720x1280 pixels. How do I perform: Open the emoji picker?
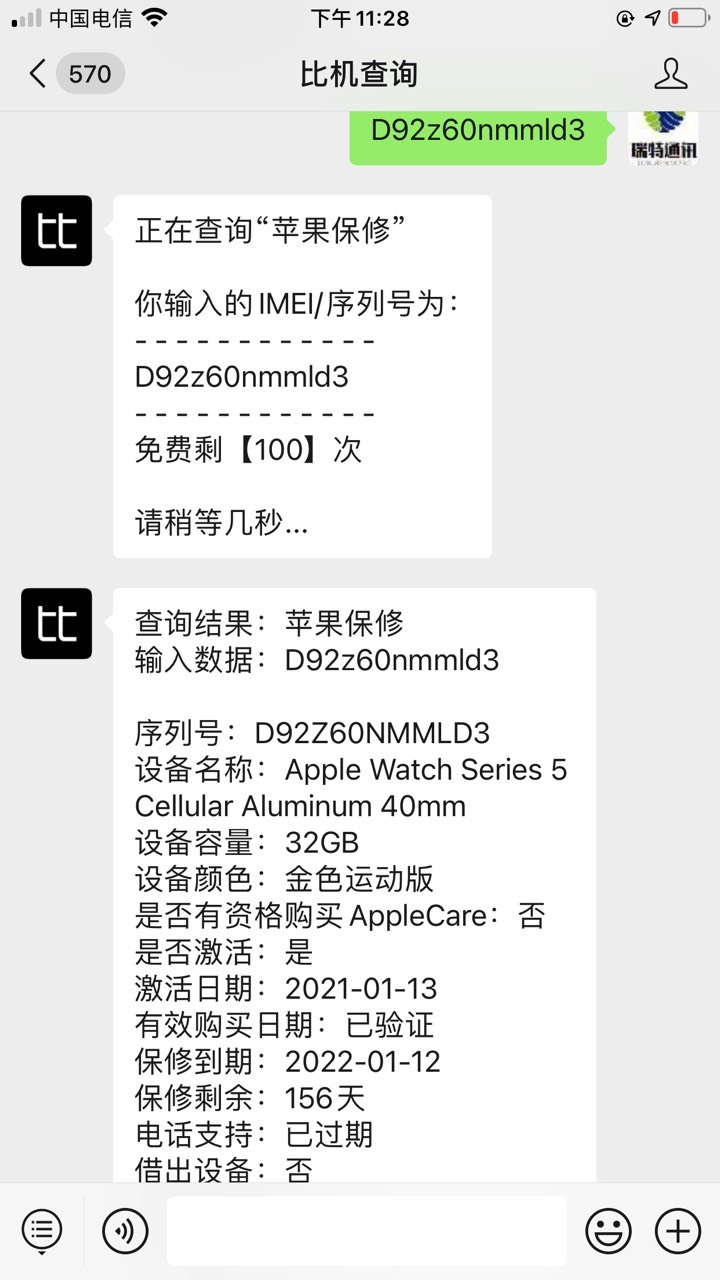[x=608, y=1230]
